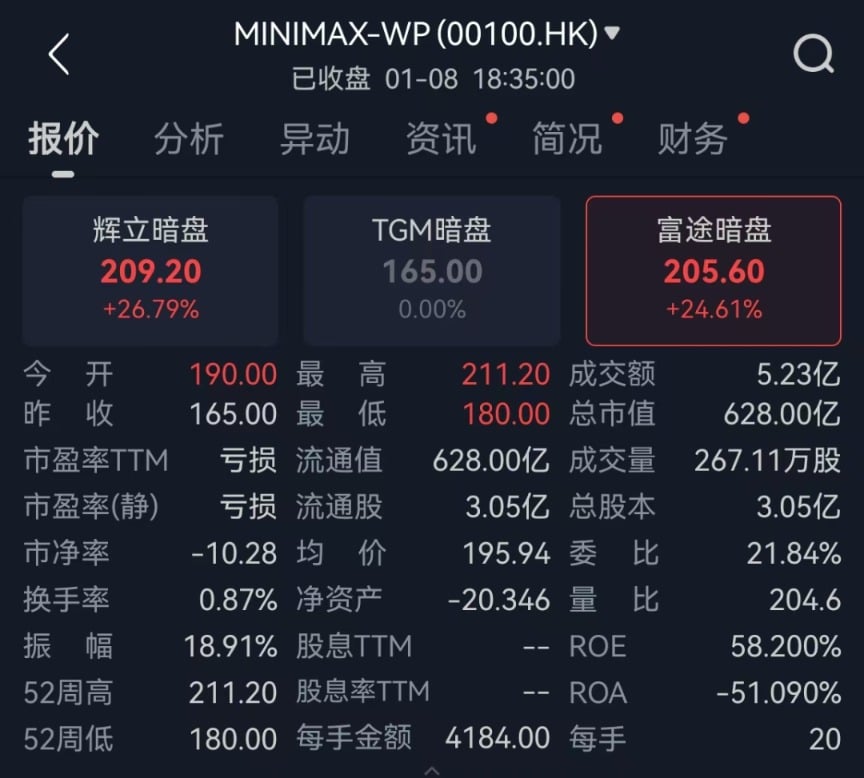Collapse the quote details panel
The height and width of the screenshot is (778, 864).
click(x=432, y=770)
